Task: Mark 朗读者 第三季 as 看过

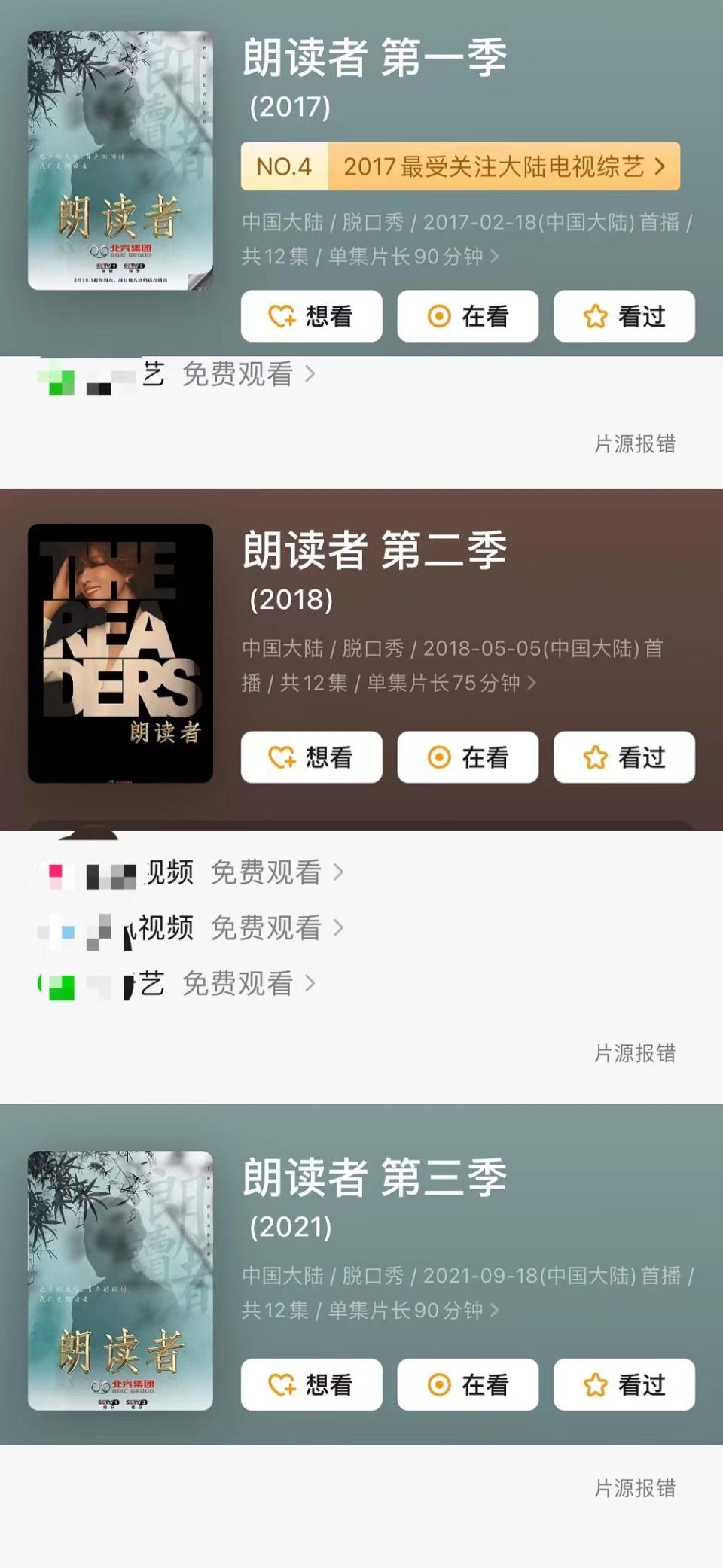Action: point(624,1384)
